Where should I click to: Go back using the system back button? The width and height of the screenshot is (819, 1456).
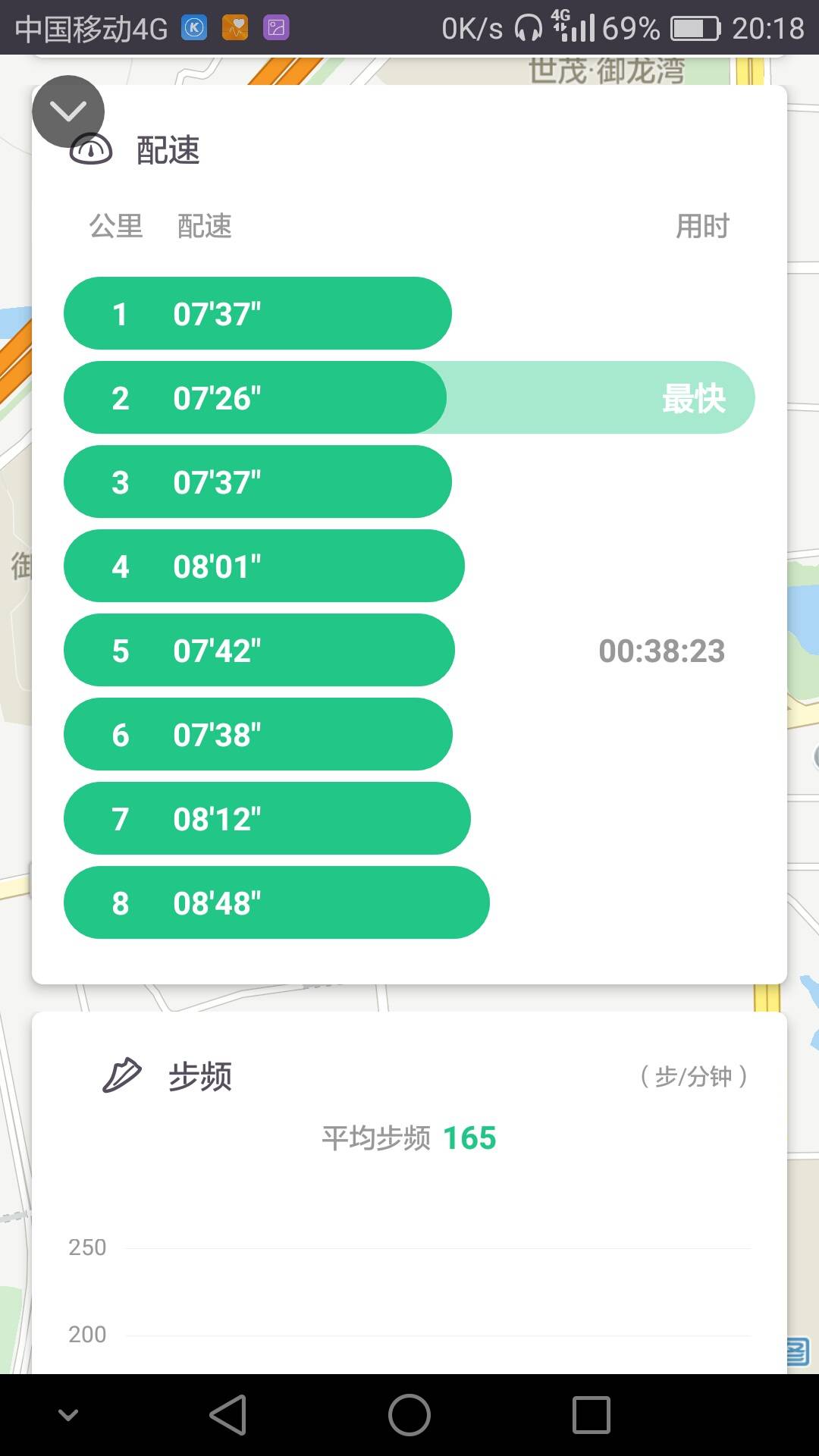228,1415
